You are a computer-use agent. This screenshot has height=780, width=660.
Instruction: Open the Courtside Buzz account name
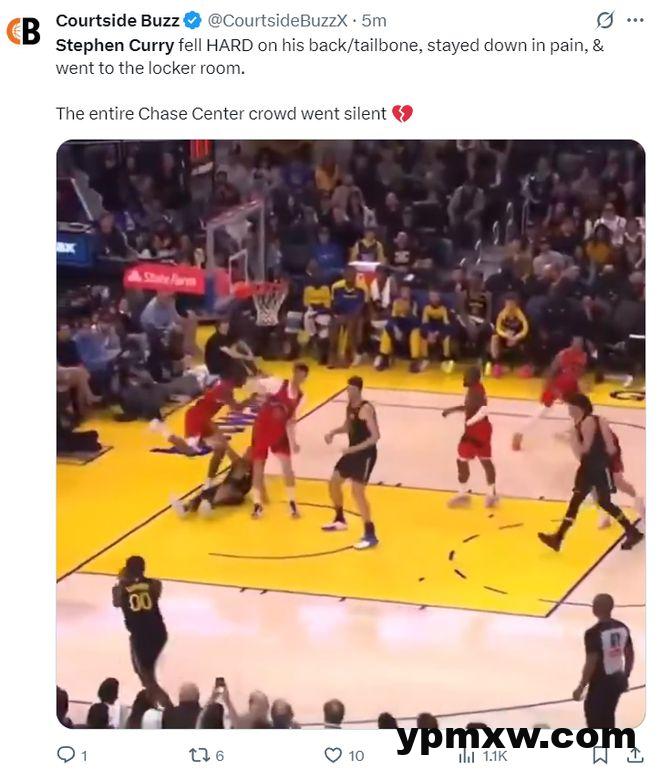click(117, 19)
